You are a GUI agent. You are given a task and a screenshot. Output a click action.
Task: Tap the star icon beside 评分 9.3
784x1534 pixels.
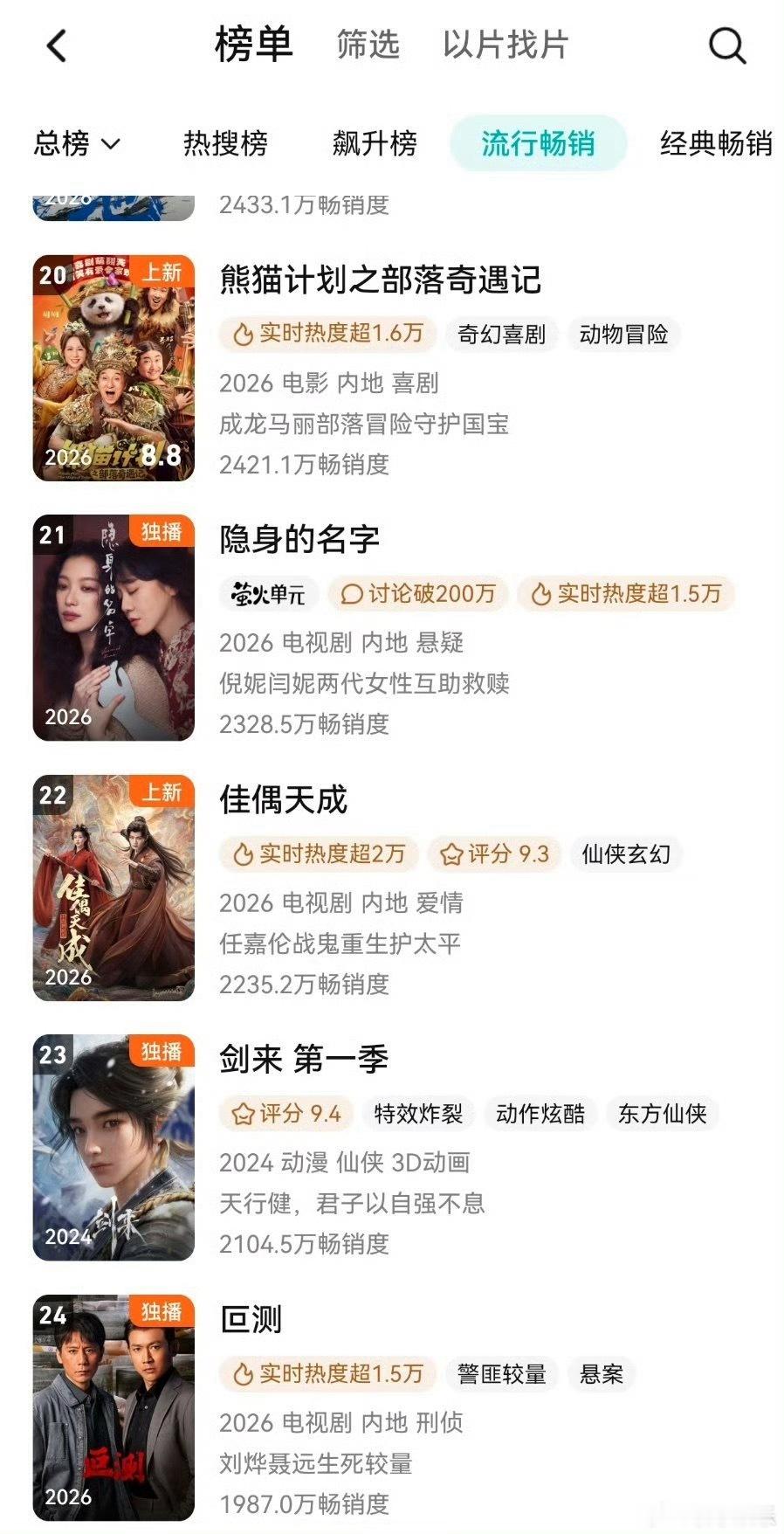[x=453, y=854]
